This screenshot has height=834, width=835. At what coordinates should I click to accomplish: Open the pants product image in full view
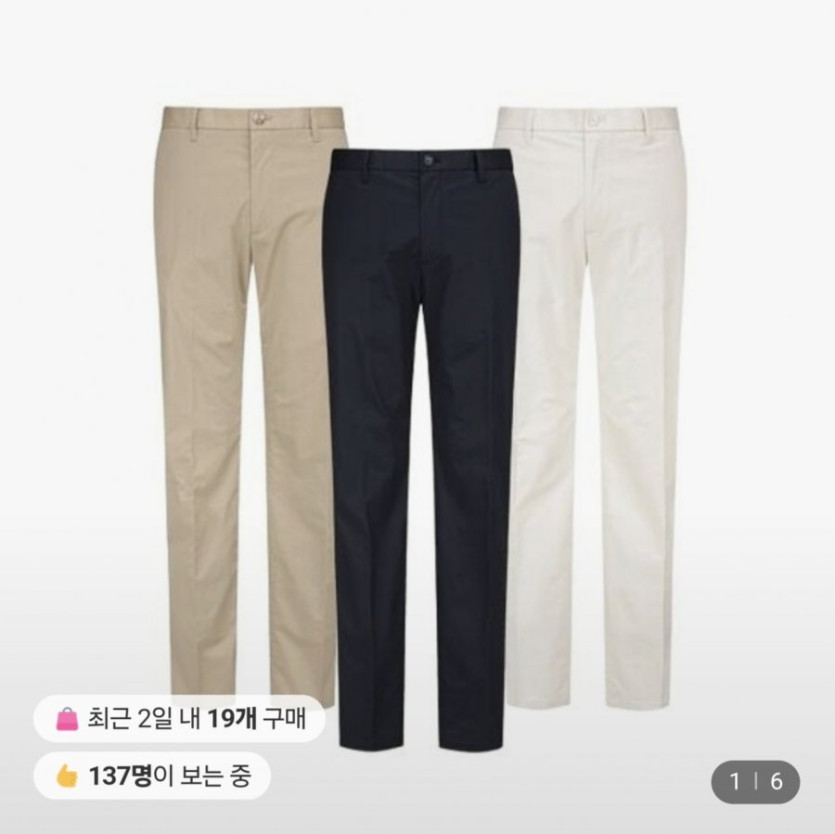click(420, 400)
